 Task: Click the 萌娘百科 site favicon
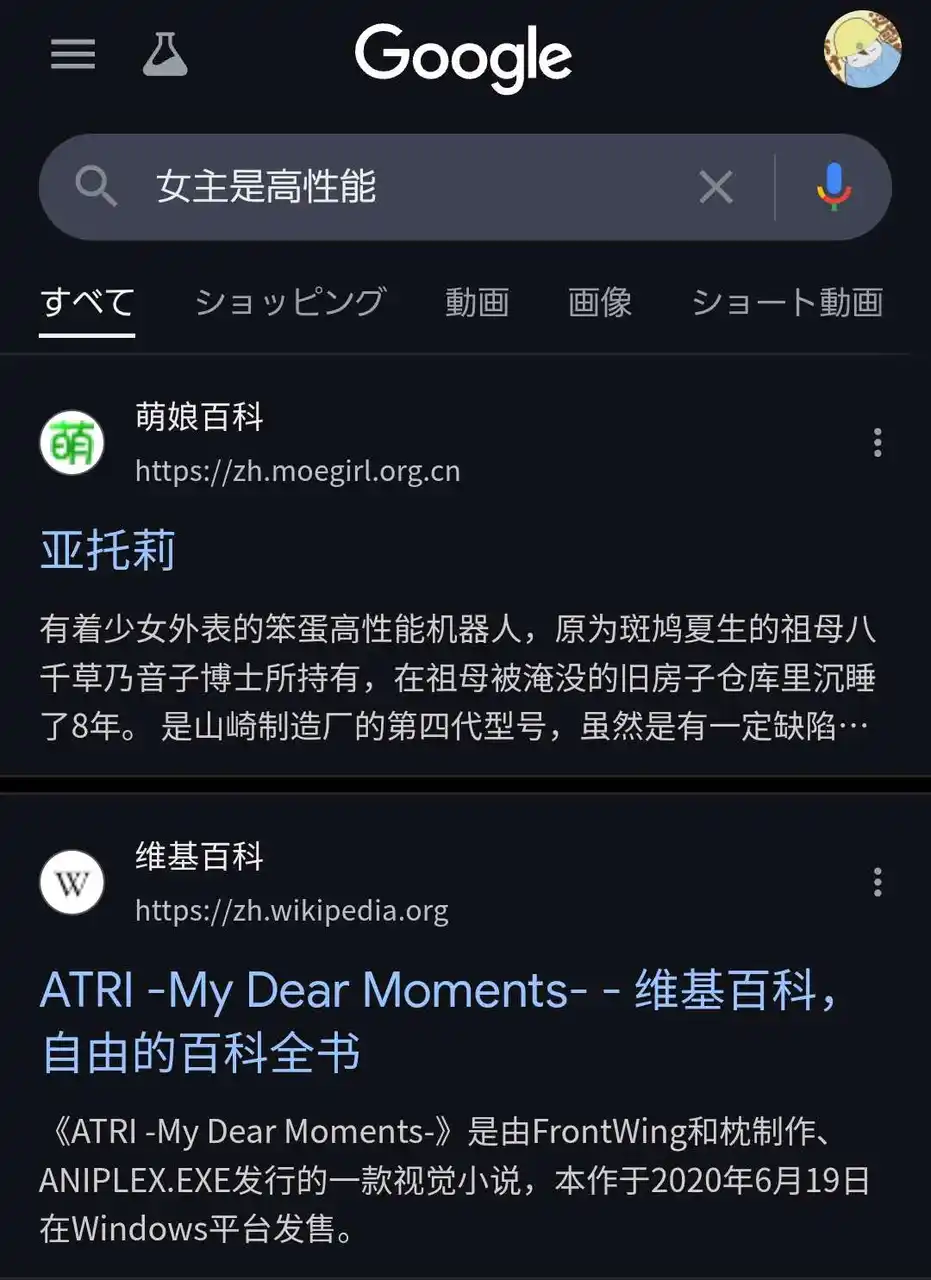pyautogui.click(x=71, y=443)
